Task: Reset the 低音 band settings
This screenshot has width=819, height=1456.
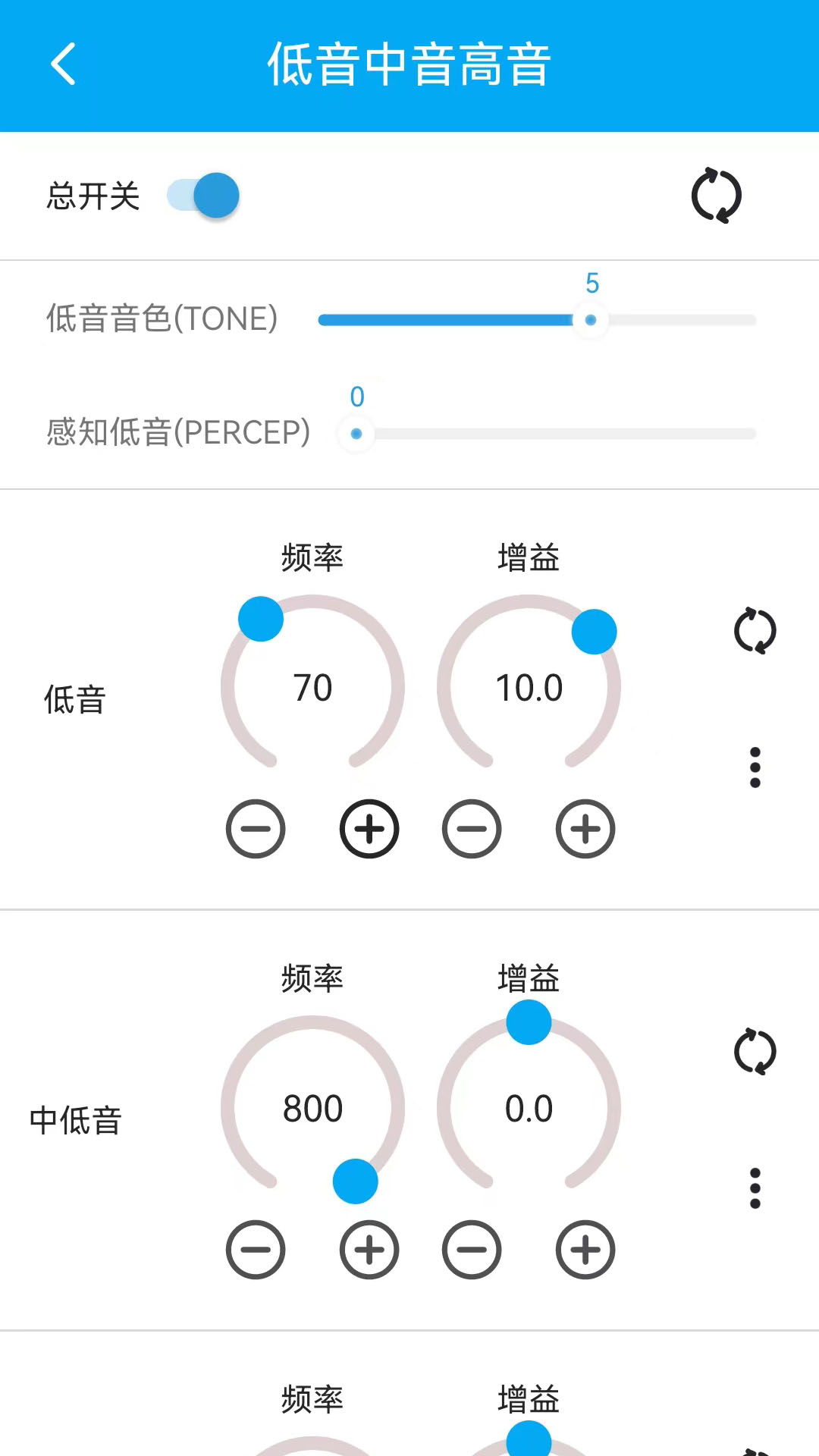Action: pyautogui.click(x=755, y=630)
